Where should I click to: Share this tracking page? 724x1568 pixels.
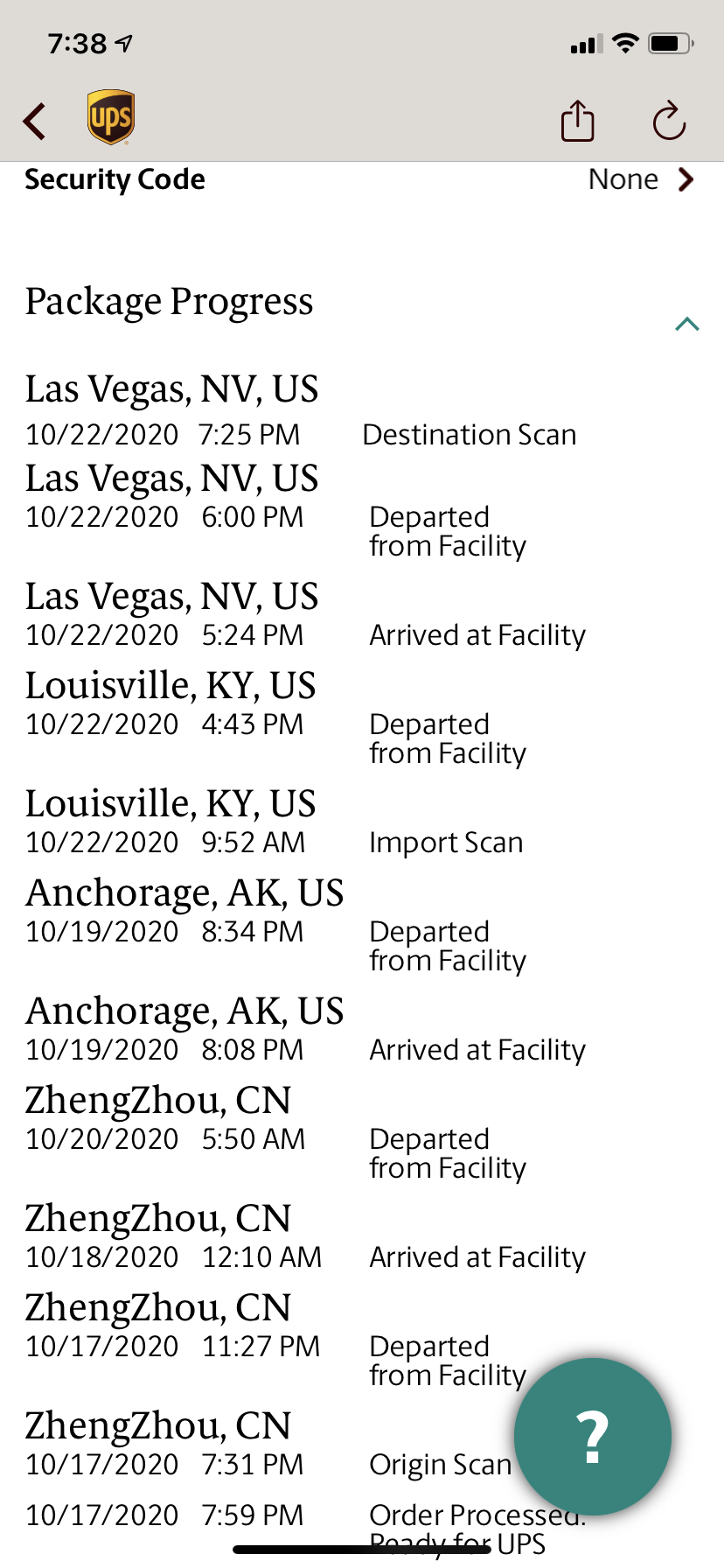point(577,120)
